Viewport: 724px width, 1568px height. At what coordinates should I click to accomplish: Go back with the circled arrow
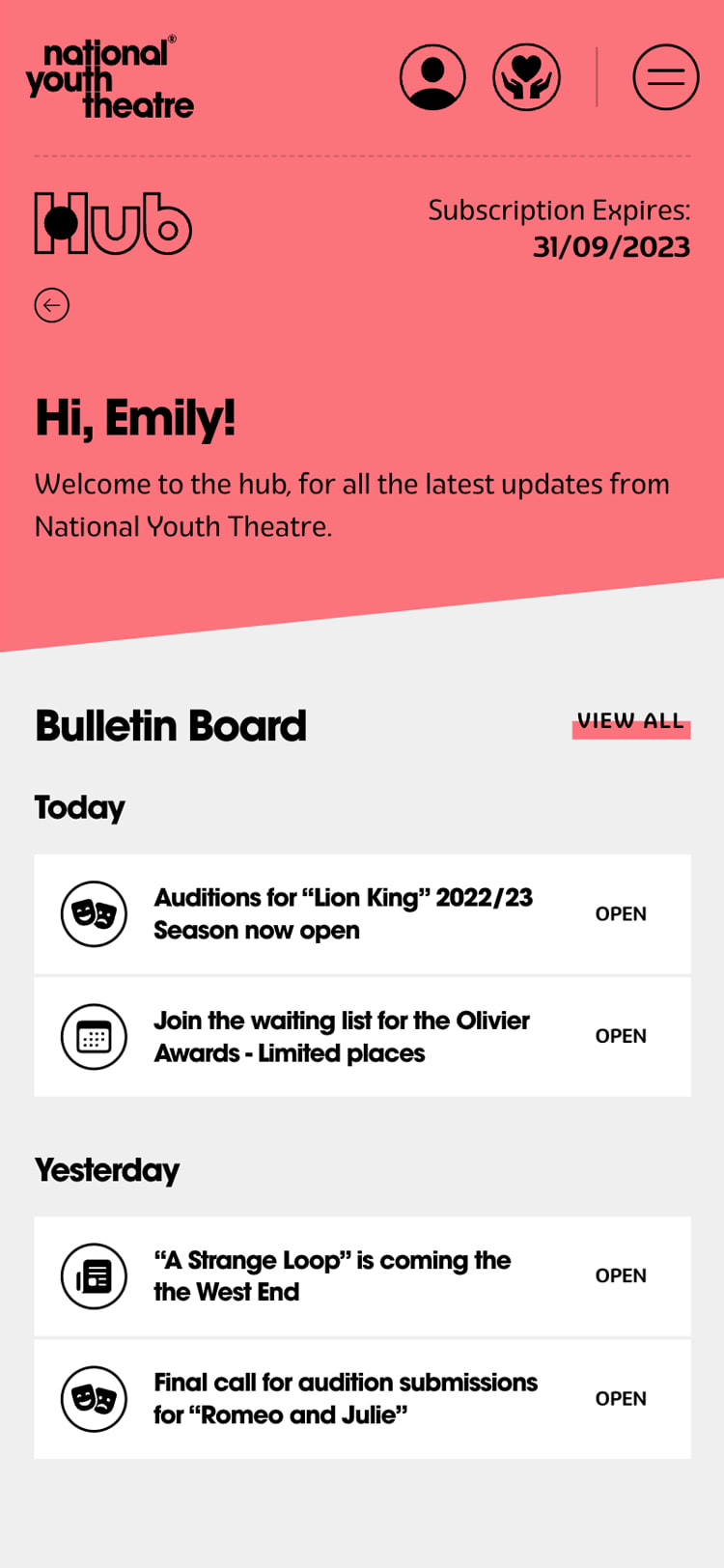tap(52, 305)
